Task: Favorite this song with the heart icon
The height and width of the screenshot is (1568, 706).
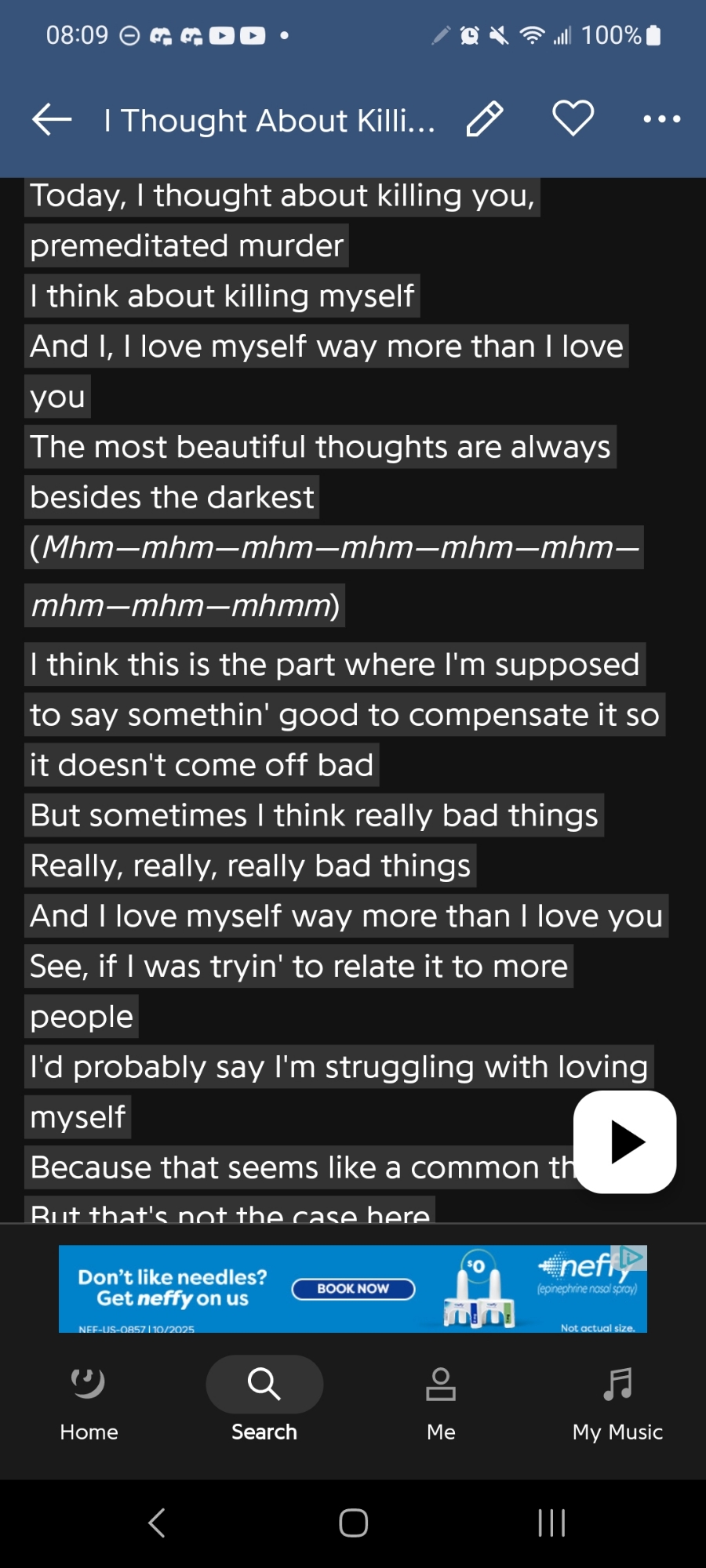Action: (x=573, y=119)
